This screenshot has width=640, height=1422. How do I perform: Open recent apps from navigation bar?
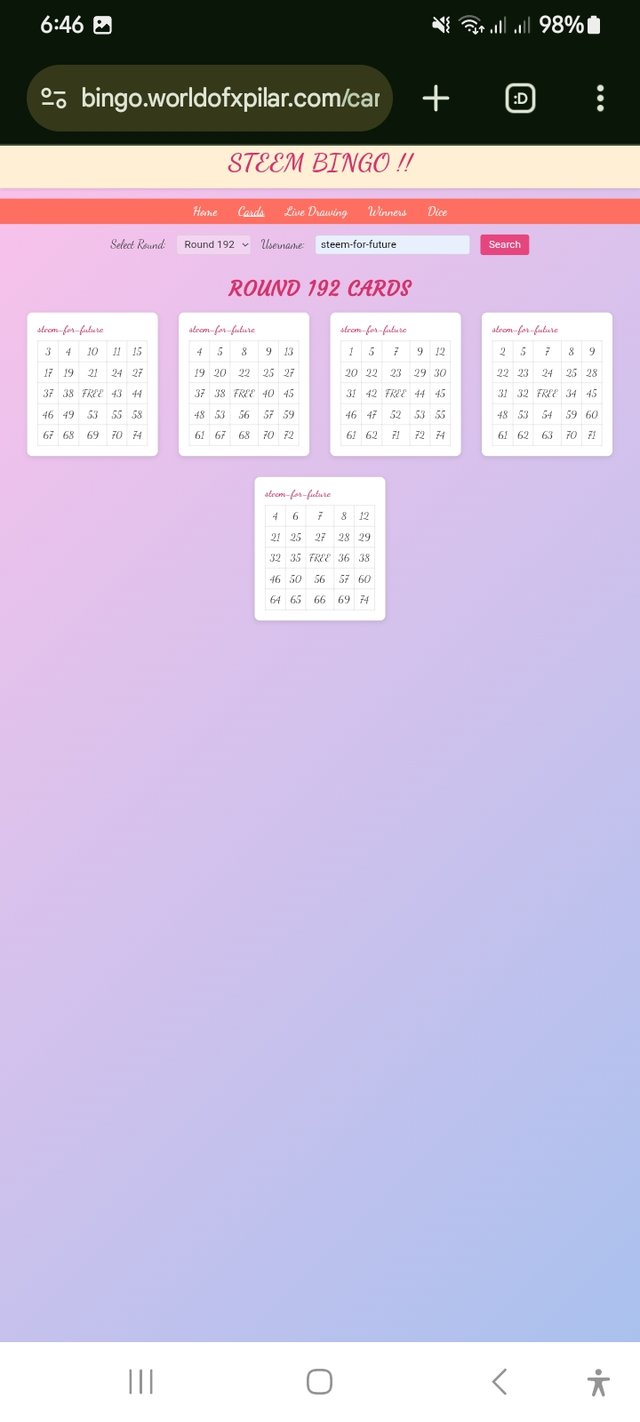click(141, 1382)
